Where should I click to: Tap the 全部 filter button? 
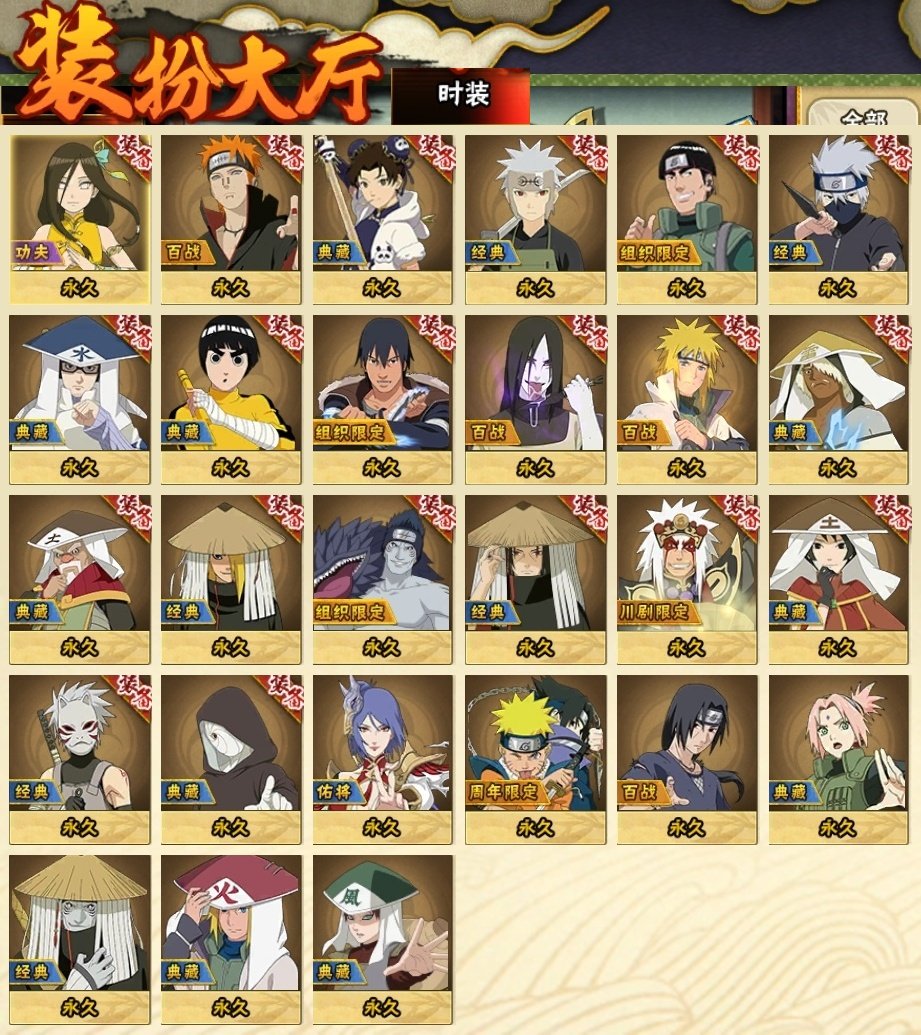click(x=862, y=117)
